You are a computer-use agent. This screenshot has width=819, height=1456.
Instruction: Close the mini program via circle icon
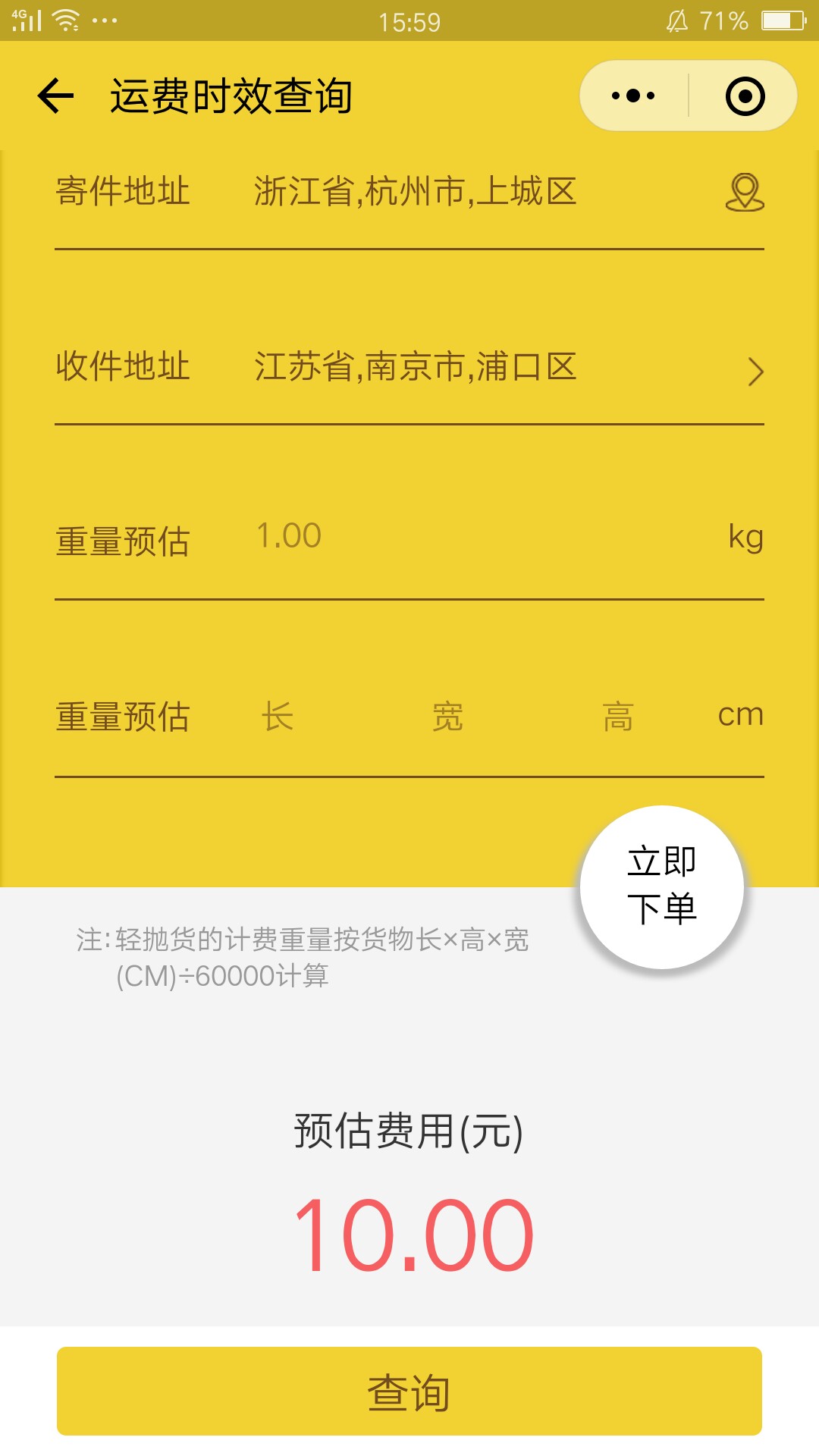coord(745,96)
